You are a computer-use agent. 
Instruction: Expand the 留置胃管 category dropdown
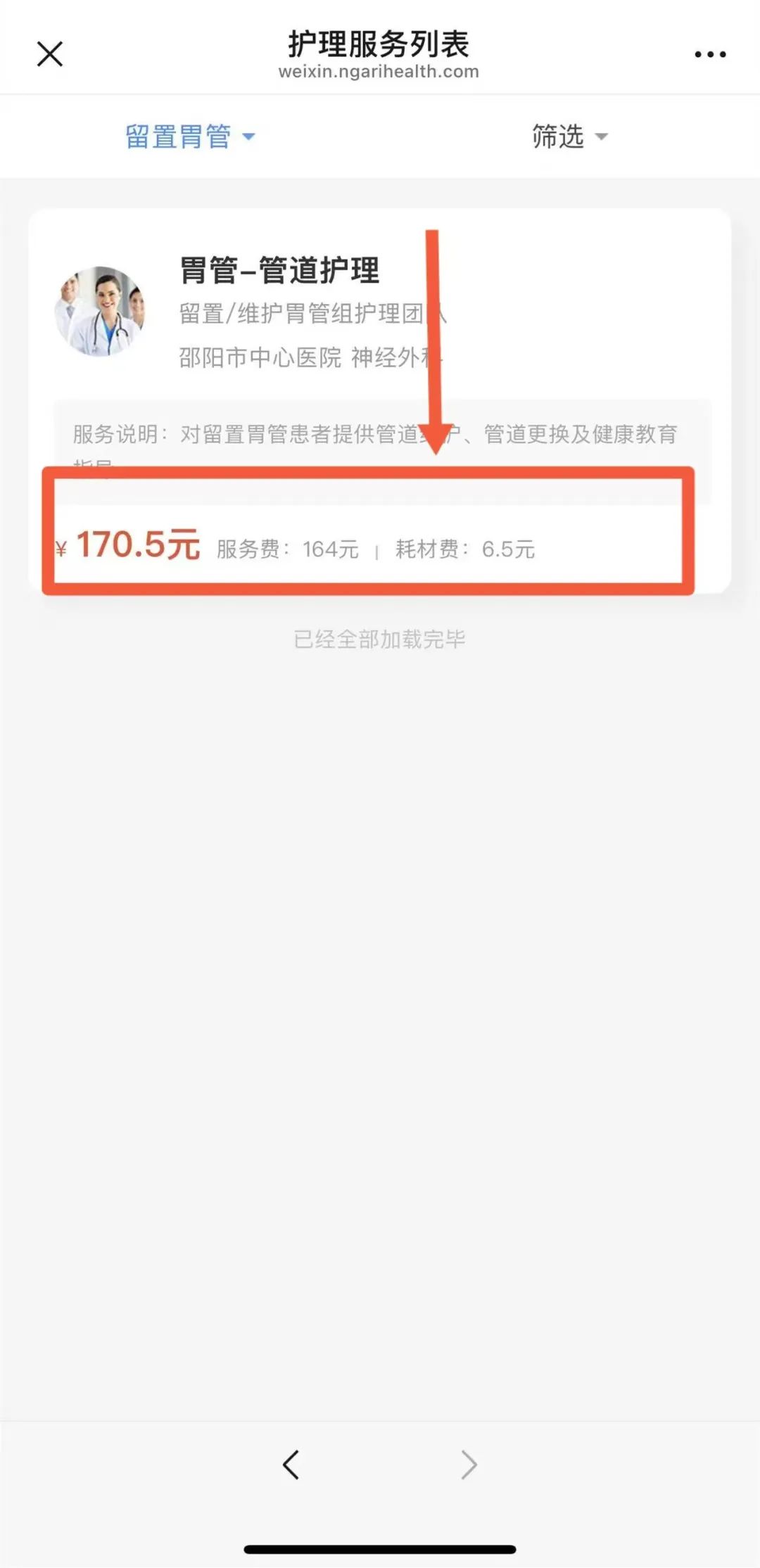pos(190,136)
